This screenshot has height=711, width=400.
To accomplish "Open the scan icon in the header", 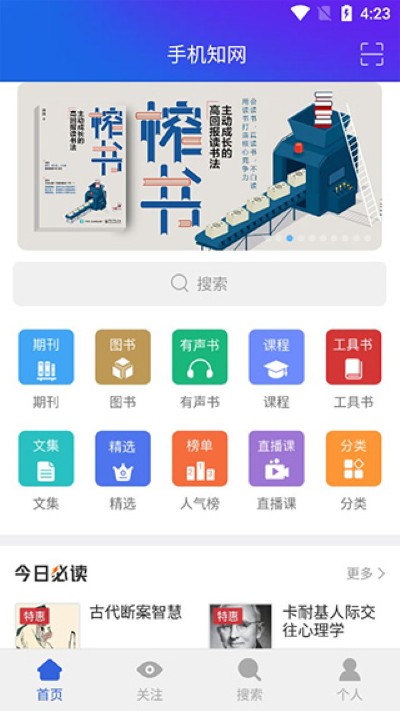I will (x=372, y=54).
